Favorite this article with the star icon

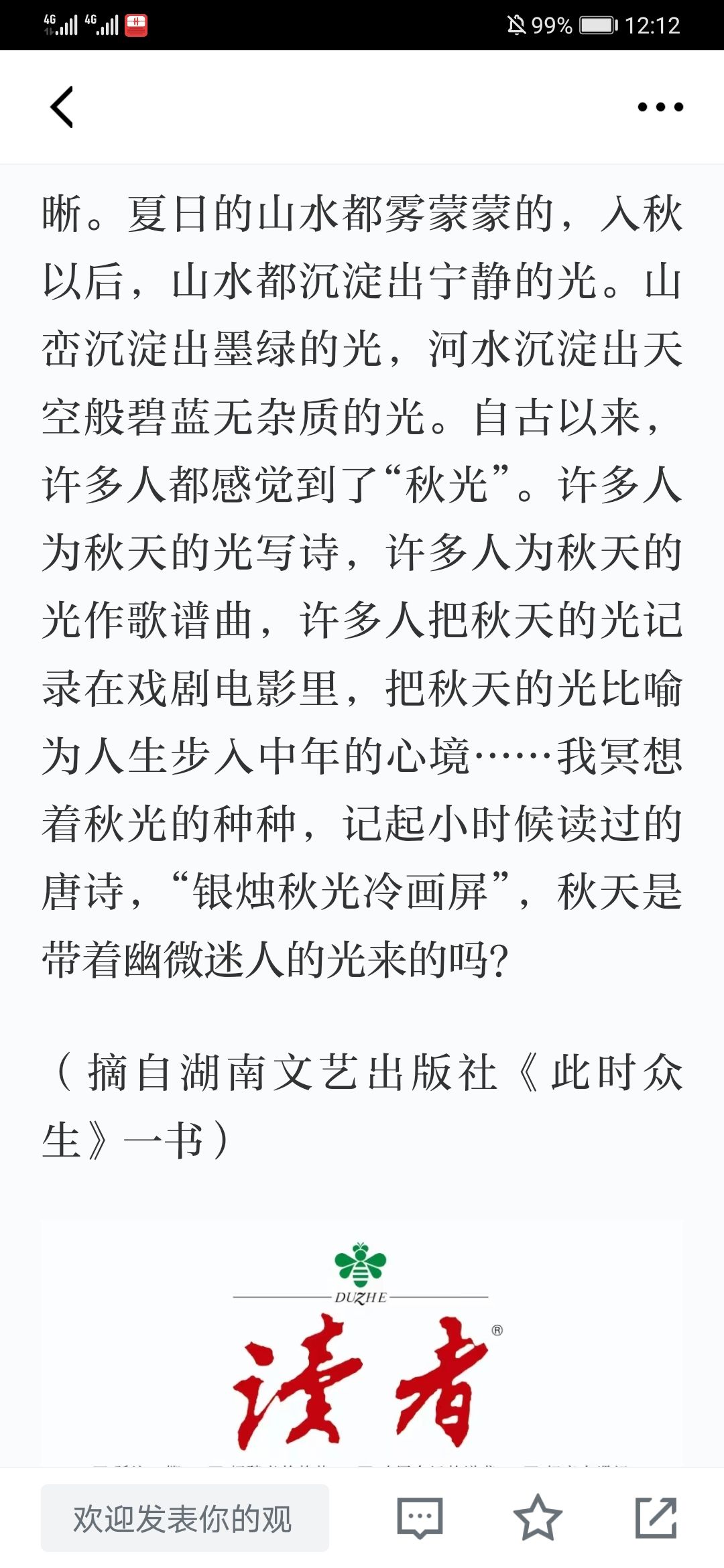538,1517
